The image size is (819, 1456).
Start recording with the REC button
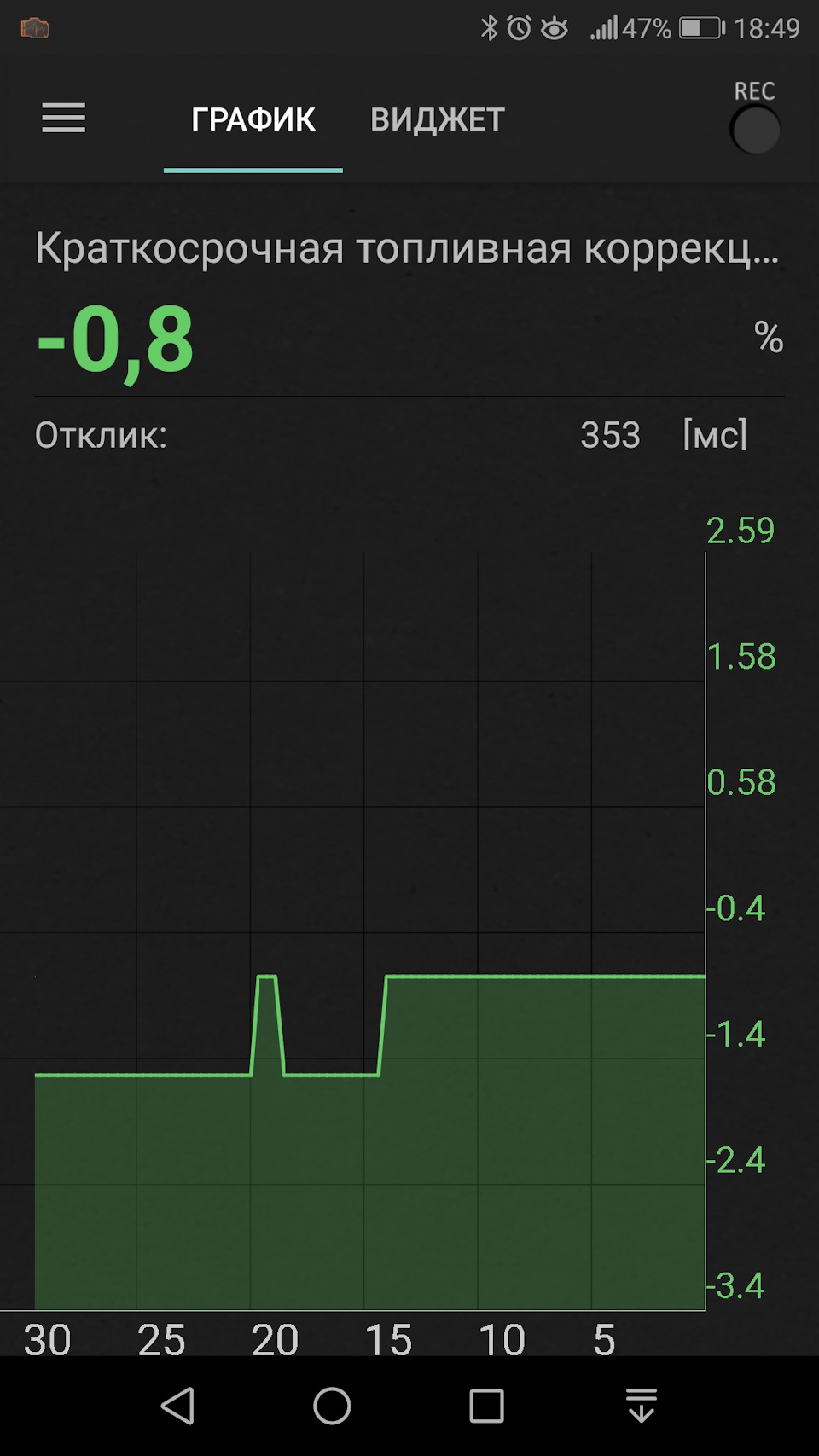pos(755,130)
